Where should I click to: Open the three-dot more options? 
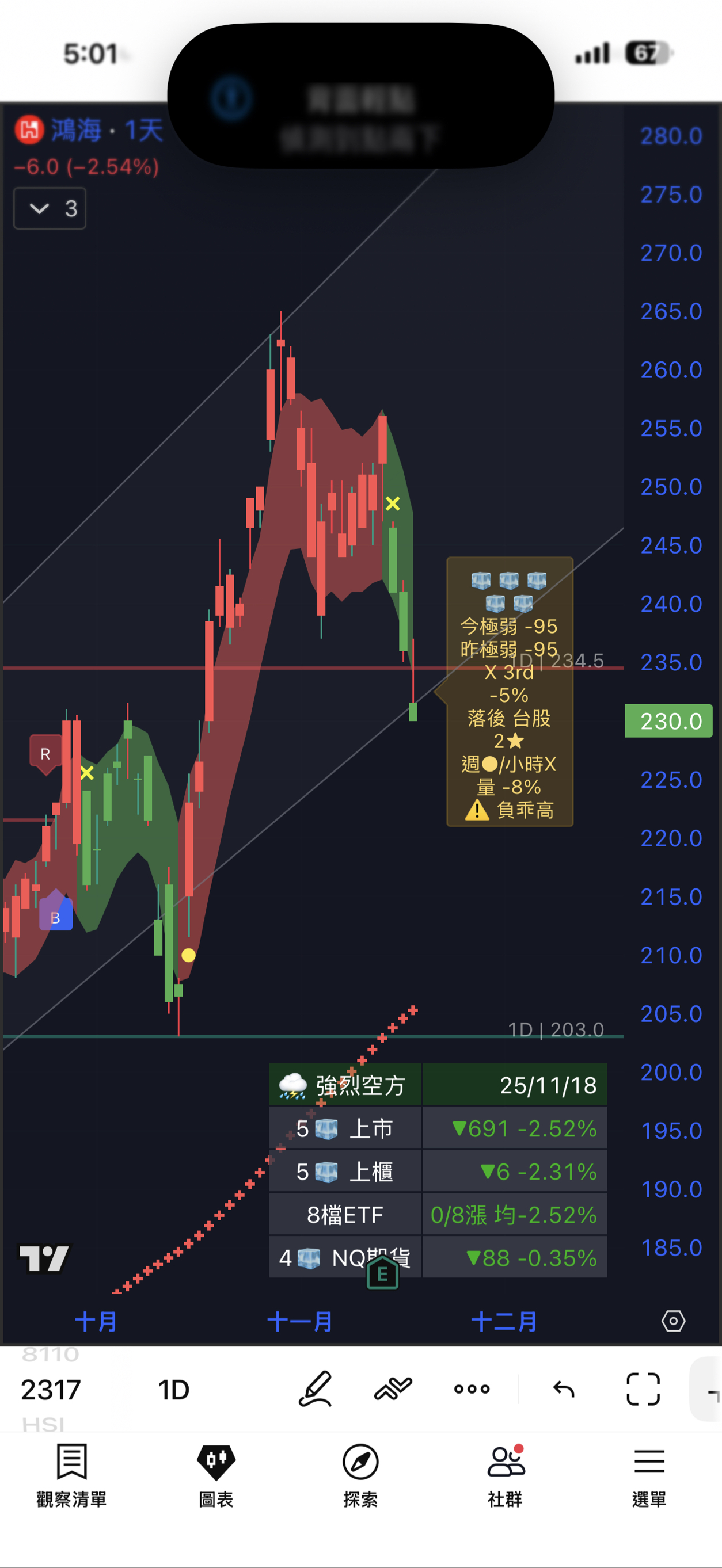point(472,1389)
